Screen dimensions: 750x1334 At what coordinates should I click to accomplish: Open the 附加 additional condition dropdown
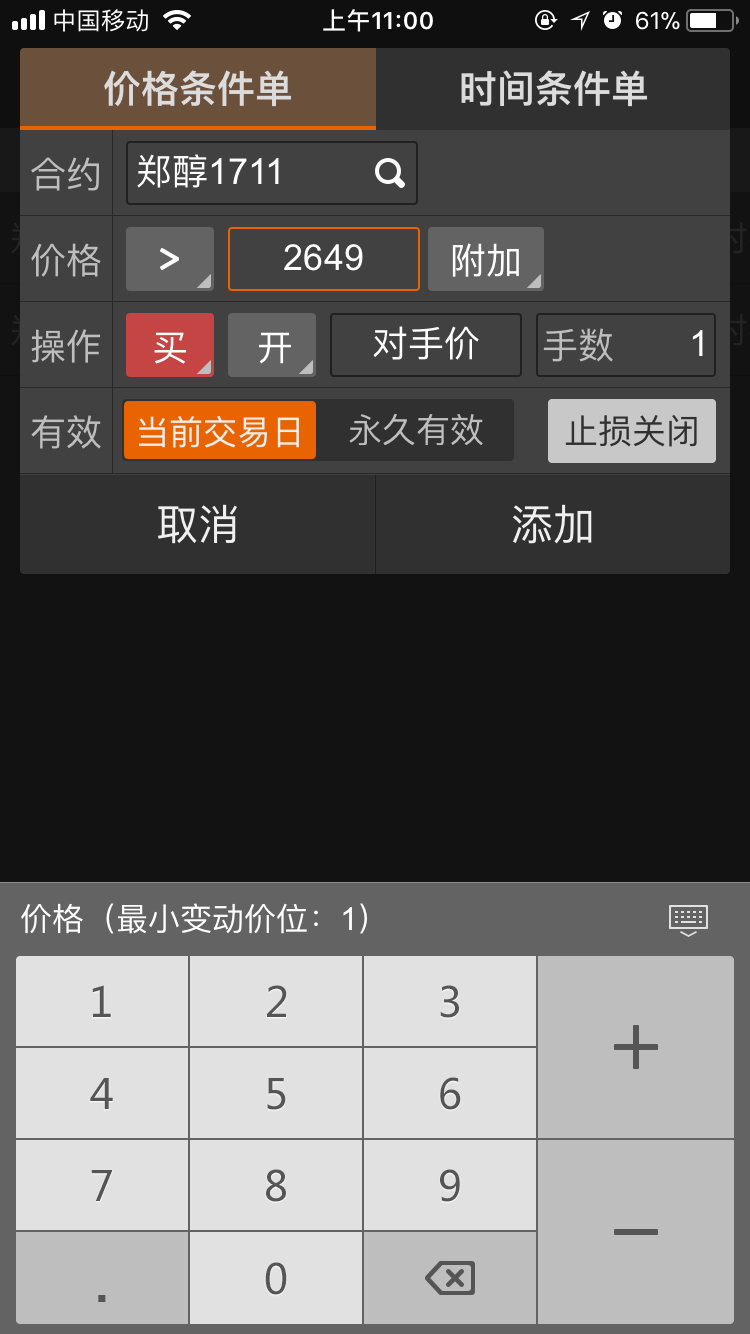pyautogui.click(x=486, y=260)
